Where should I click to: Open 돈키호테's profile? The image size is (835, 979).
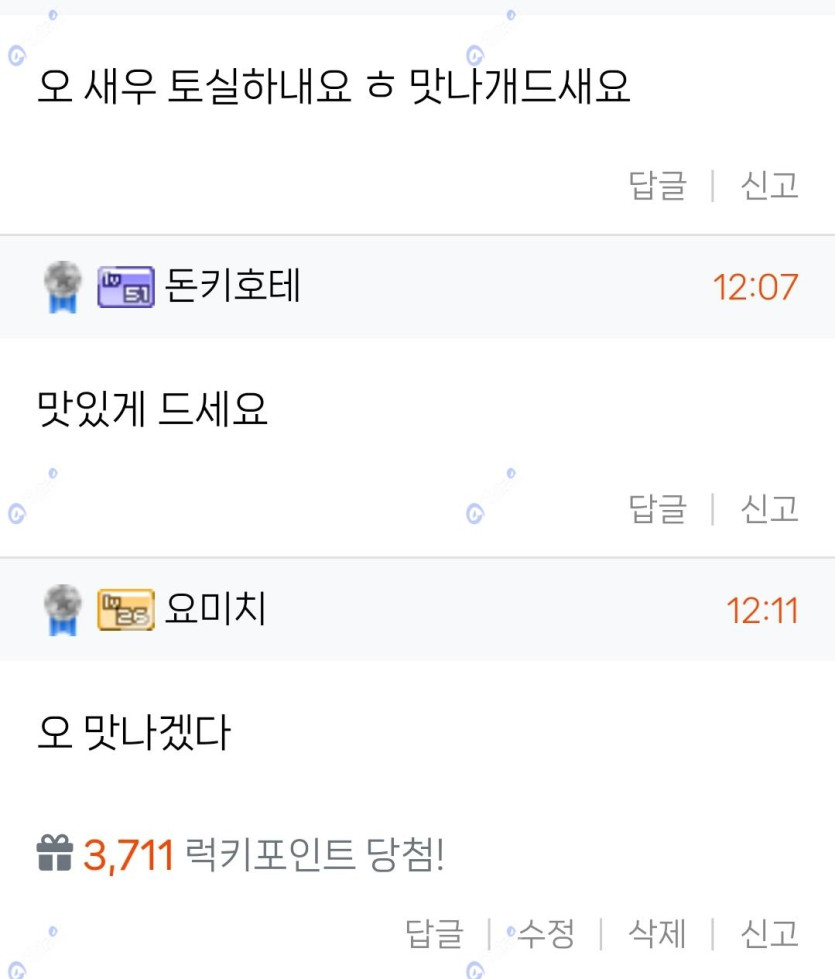pyautogui.click(x=232, y=287)
